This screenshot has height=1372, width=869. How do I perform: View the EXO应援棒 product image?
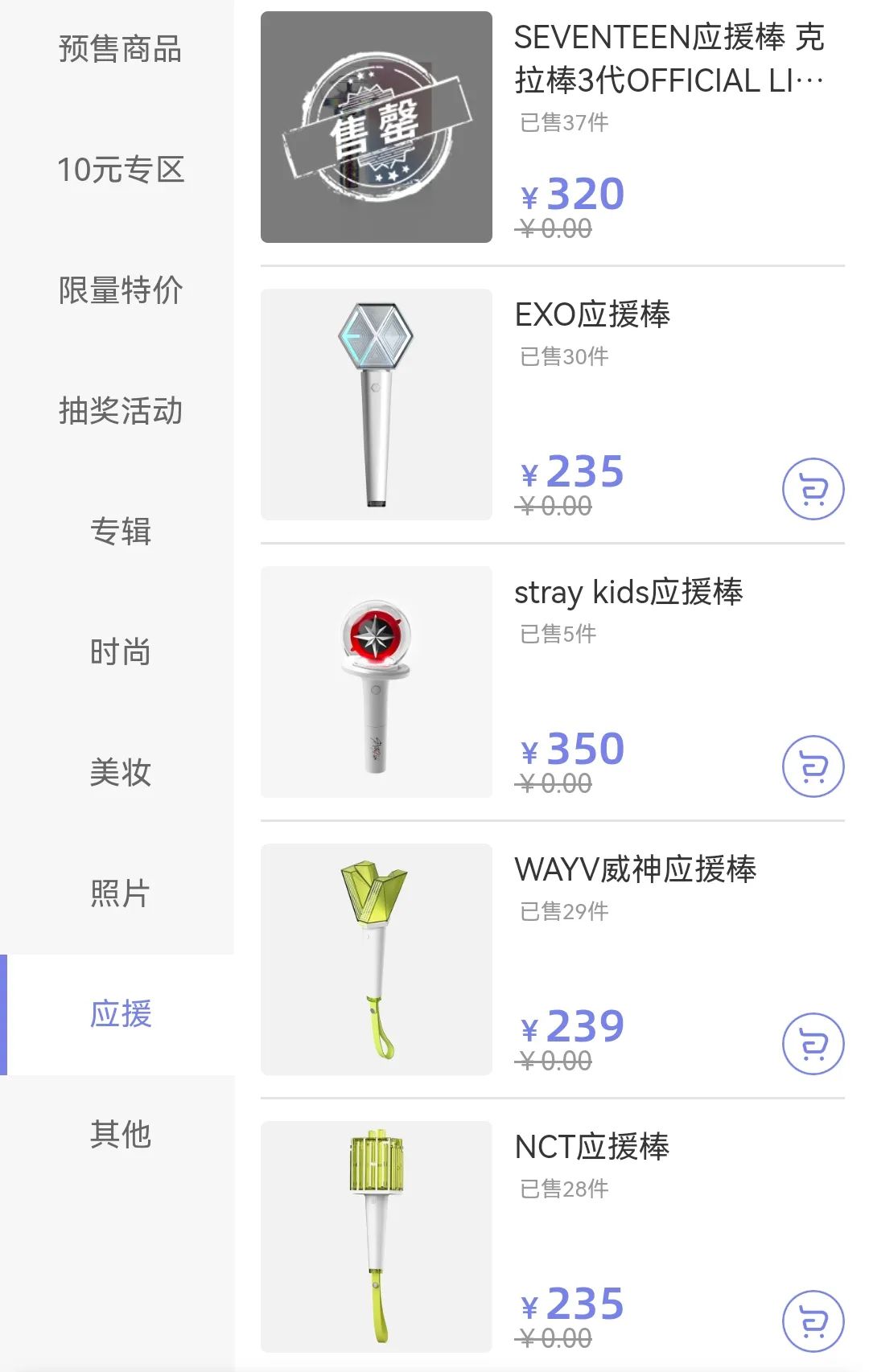376,405
